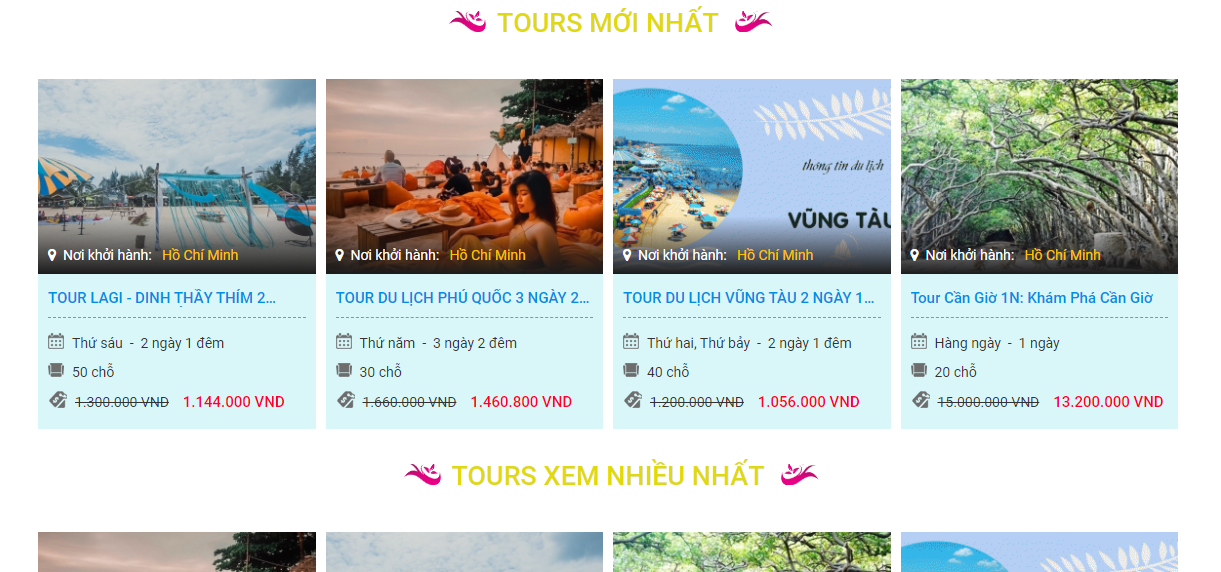Image resolution: width=1221 pixels, height=572 pixels.
Task: Open the Tour Du Lịch Phú Quốc 3 ngày link
Action: click(463, 297)
